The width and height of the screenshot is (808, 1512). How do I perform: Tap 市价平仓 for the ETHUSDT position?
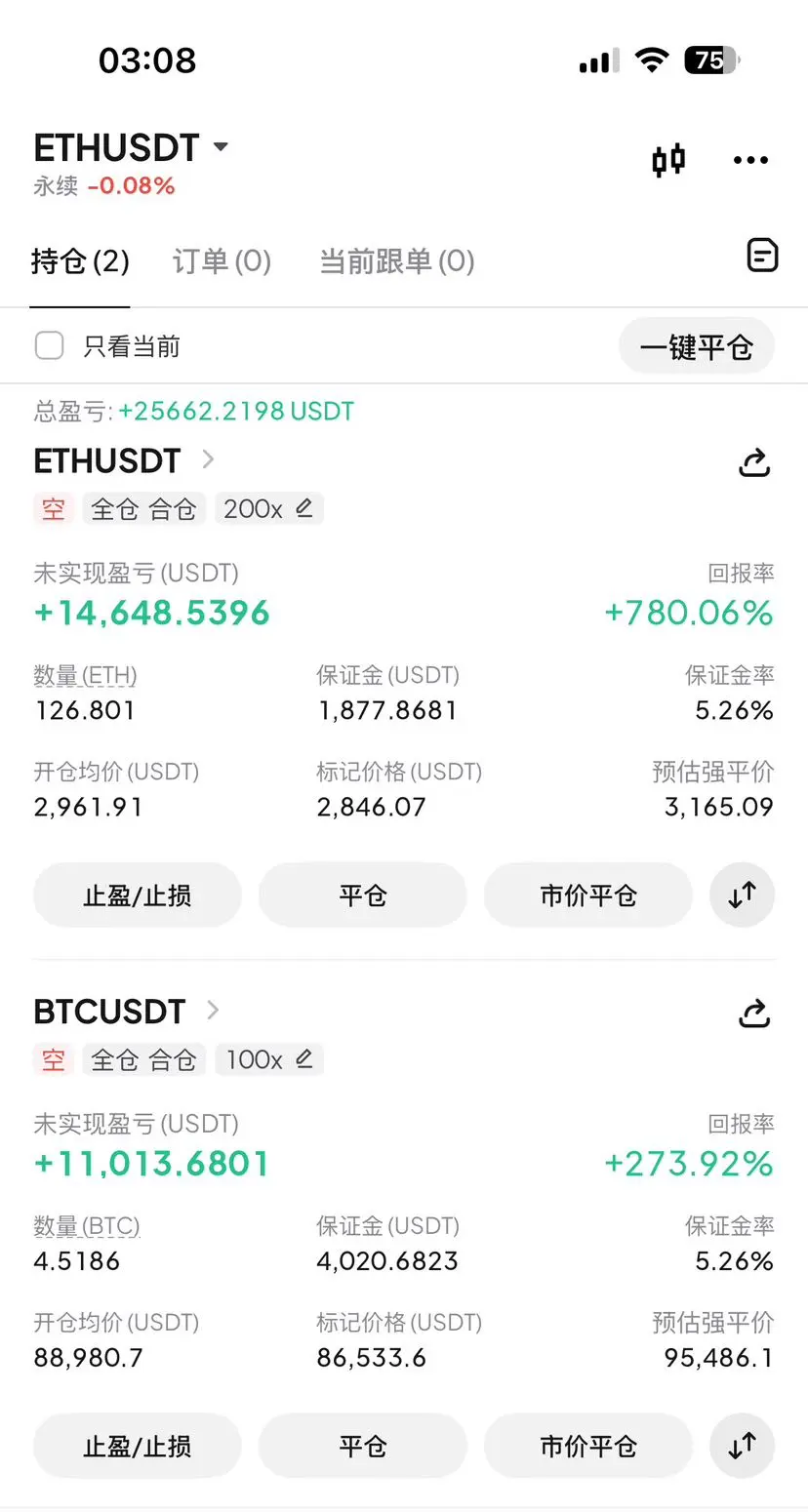click(587, 895)
